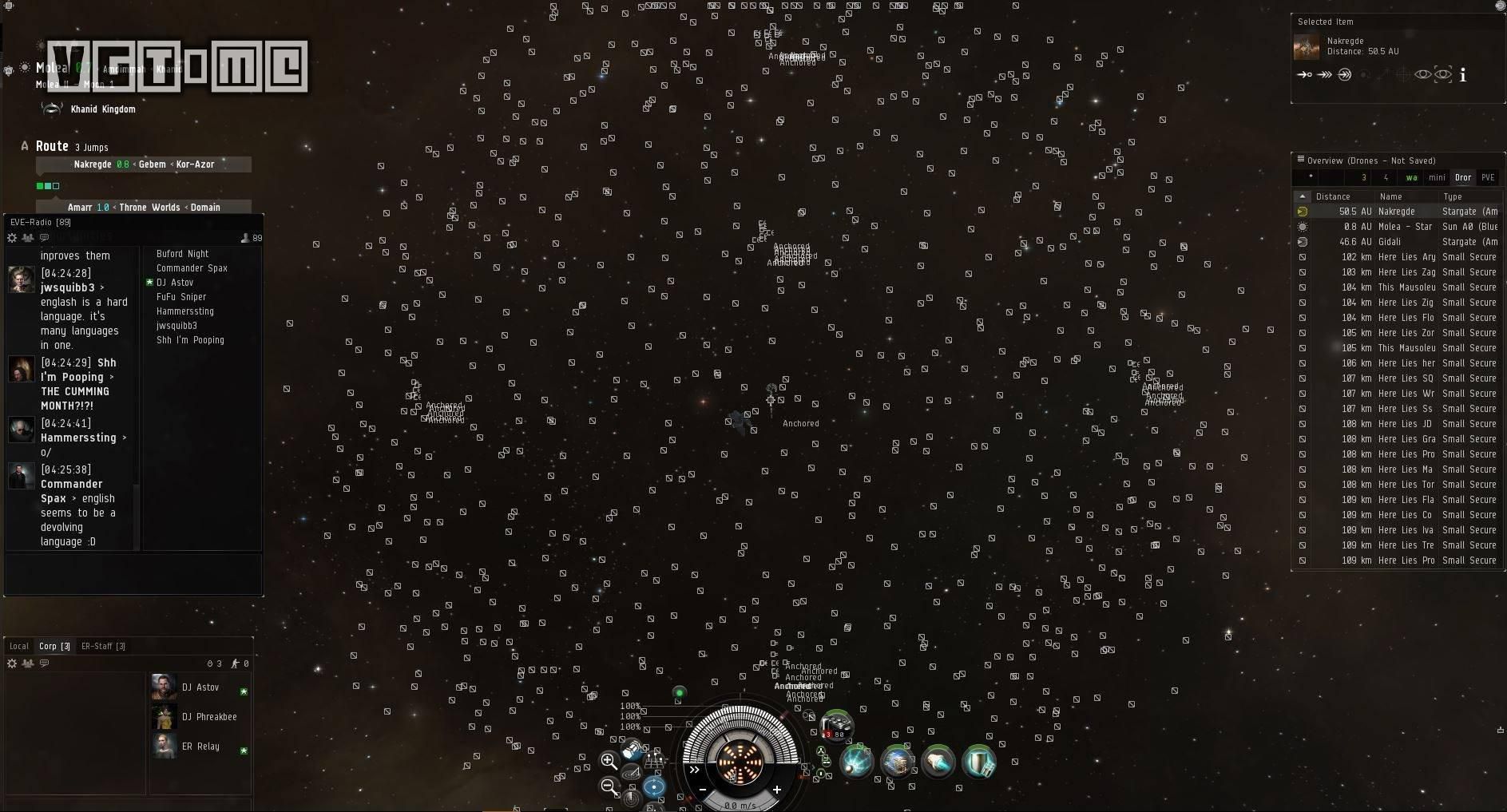
Task: Switch to the PVE overview tab
Action: click(x=1488, y=177)
